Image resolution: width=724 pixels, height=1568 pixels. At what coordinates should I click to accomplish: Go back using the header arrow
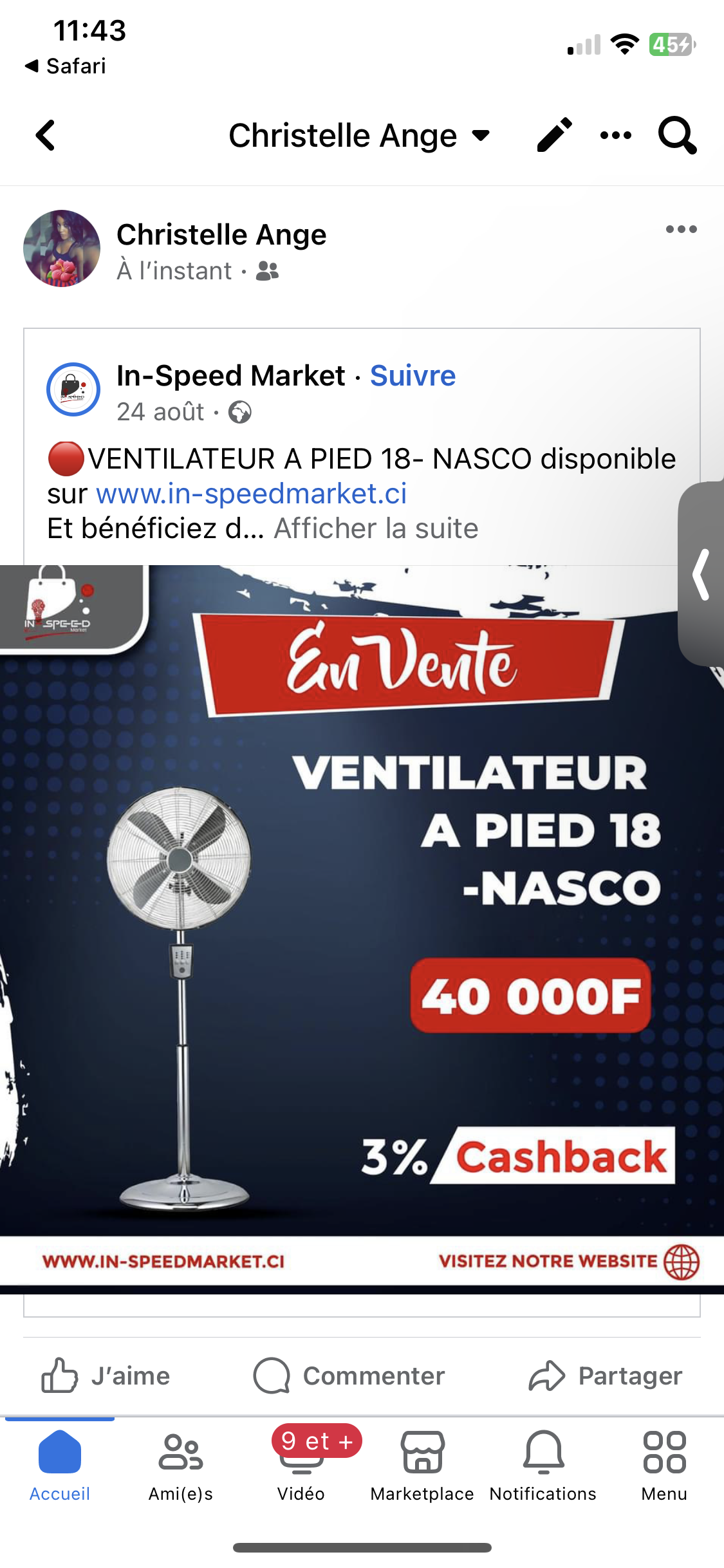tap(46, 136)
